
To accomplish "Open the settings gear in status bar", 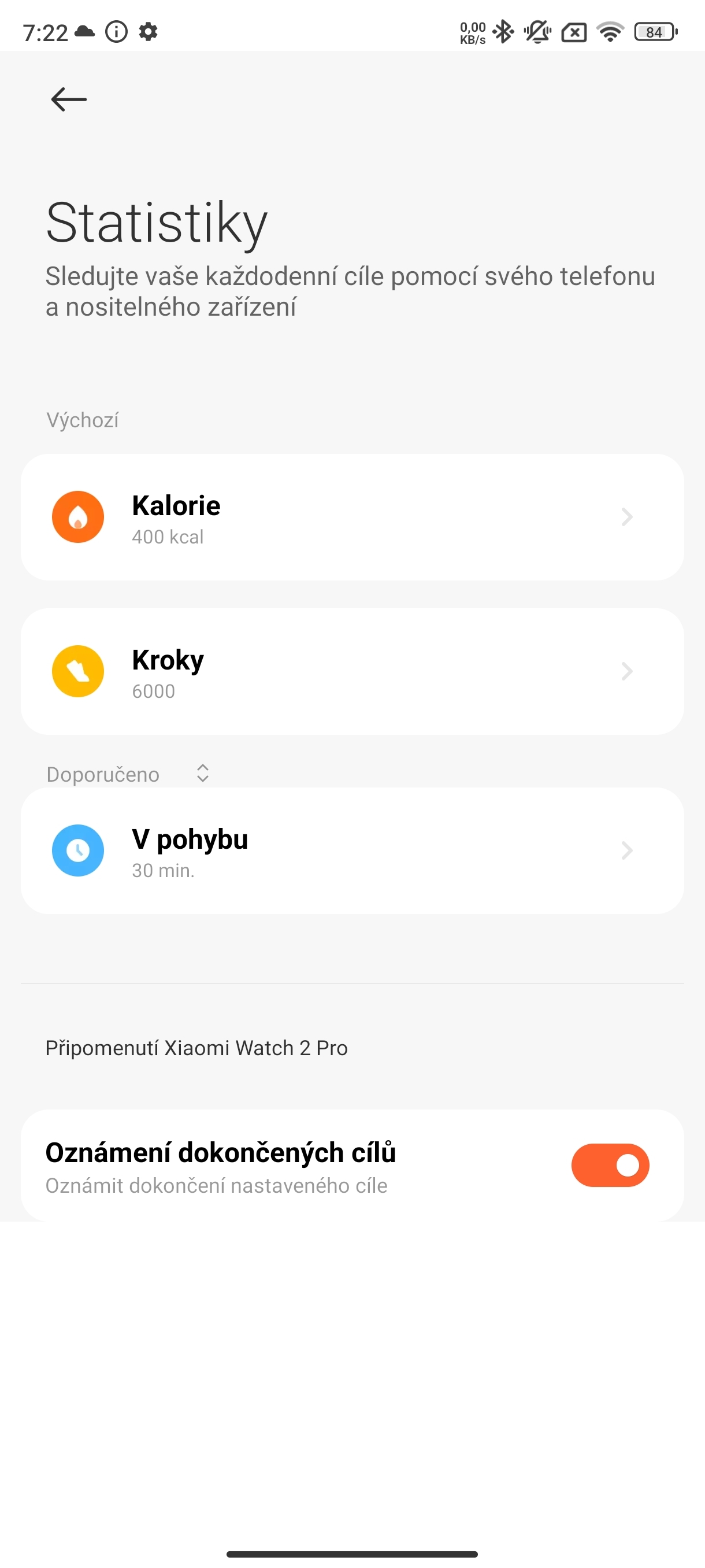I will tap(148, 32).
